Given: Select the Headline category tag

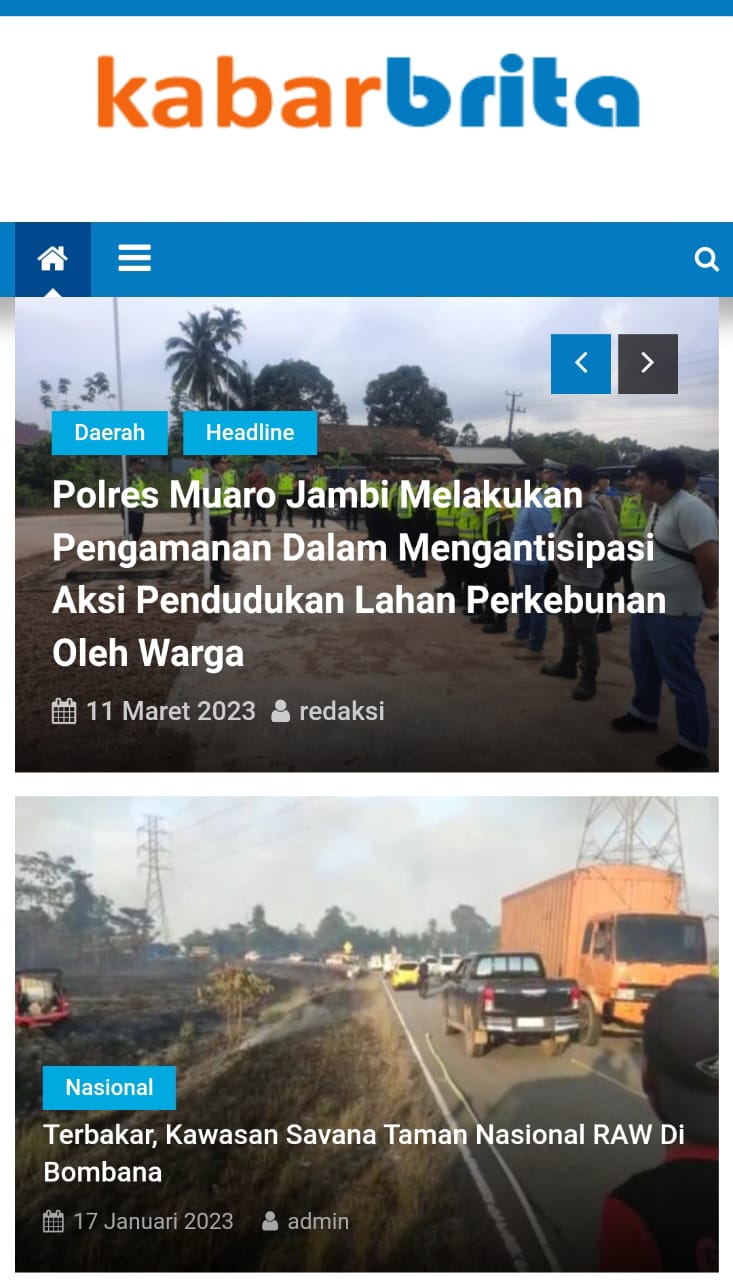Looking at the screenshot, I should tap(250, 433).
